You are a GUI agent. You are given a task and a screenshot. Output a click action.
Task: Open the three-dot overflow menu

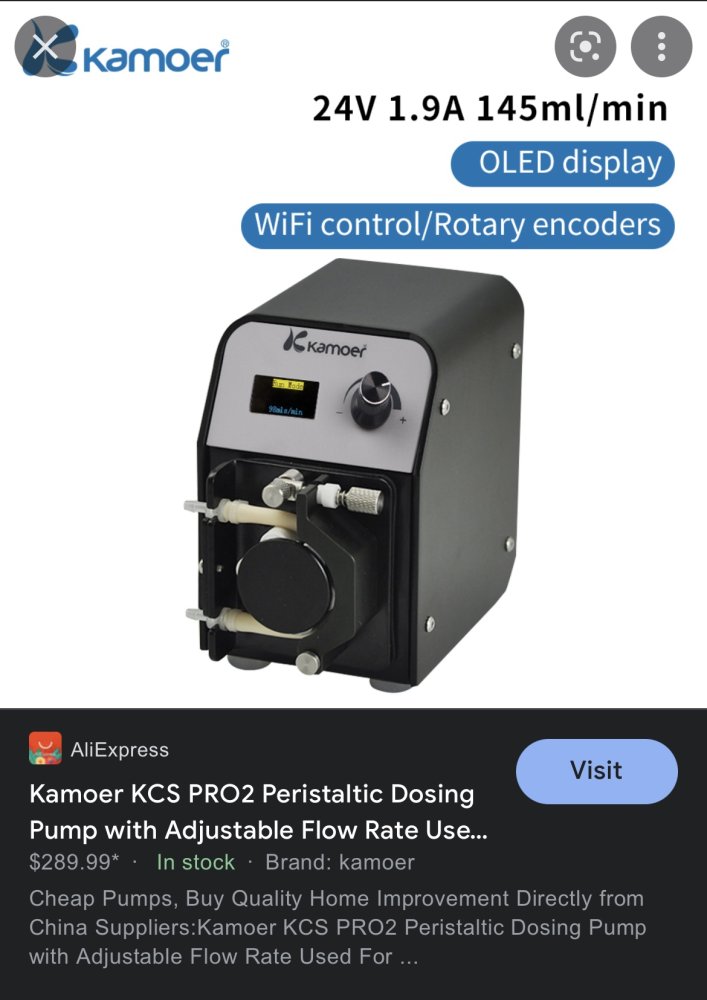(661, 46)
